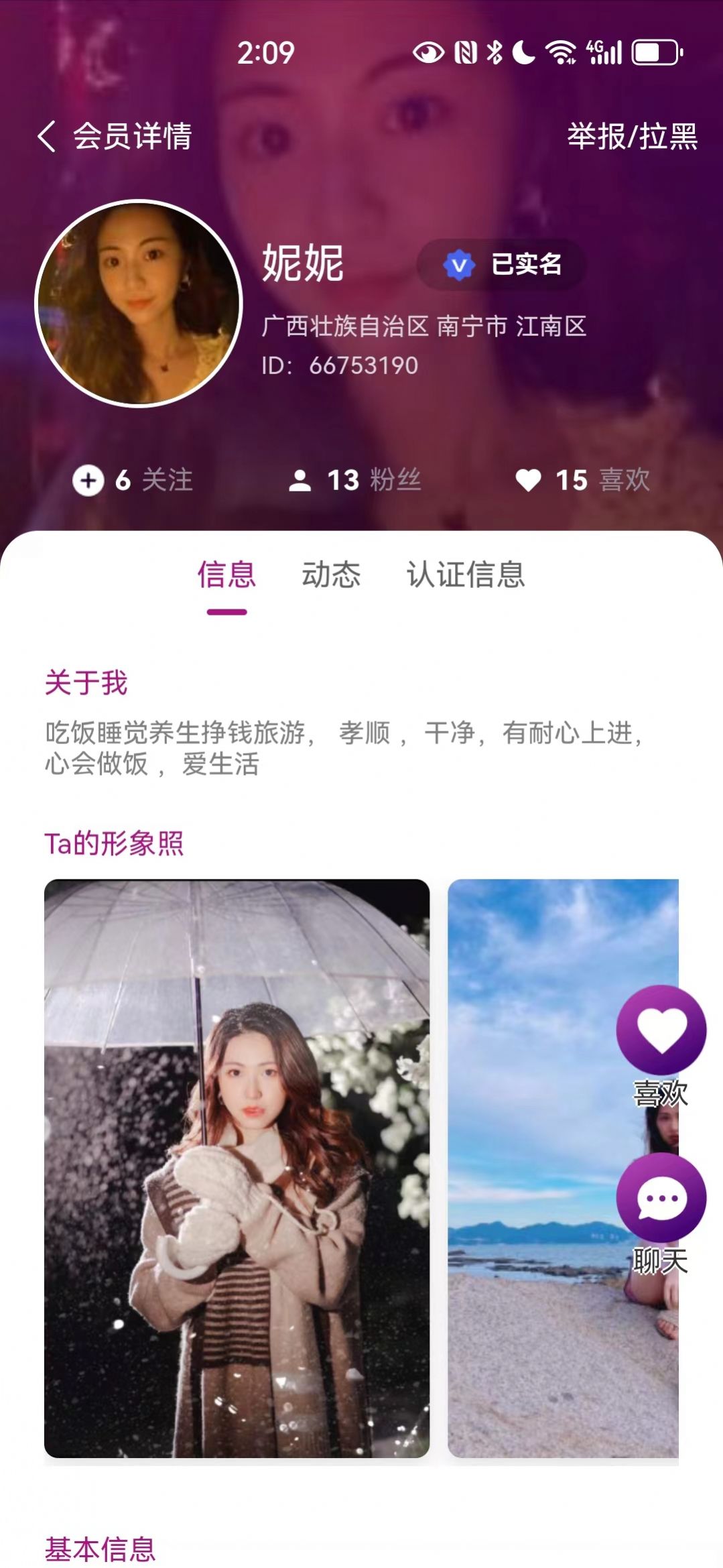Select the 信息 tab
The height and width of the screenshot is (1568, 723).
pos(228,575)
